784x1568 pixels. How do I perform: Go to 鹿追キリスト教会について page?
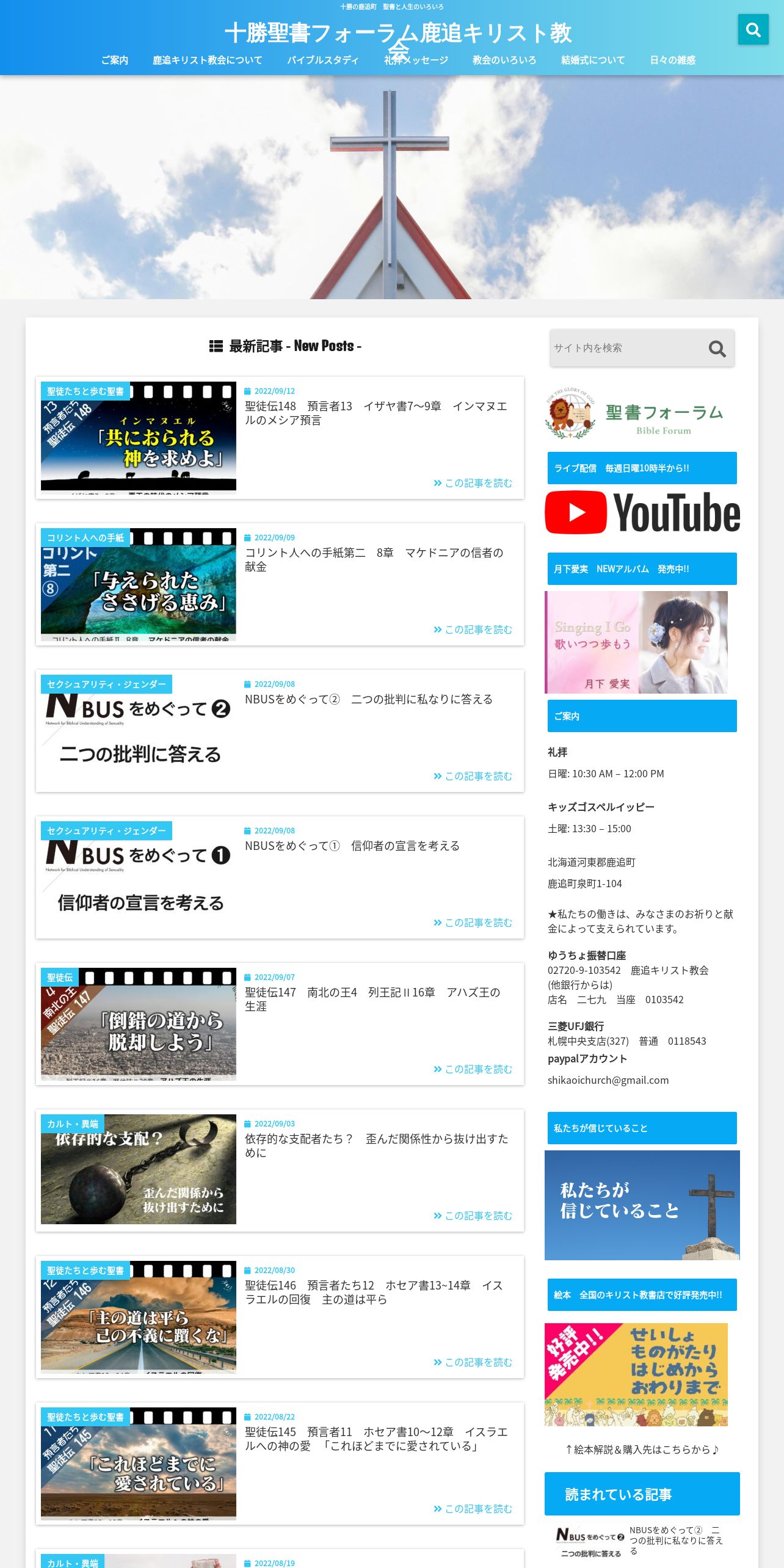(x=207, y=60)
